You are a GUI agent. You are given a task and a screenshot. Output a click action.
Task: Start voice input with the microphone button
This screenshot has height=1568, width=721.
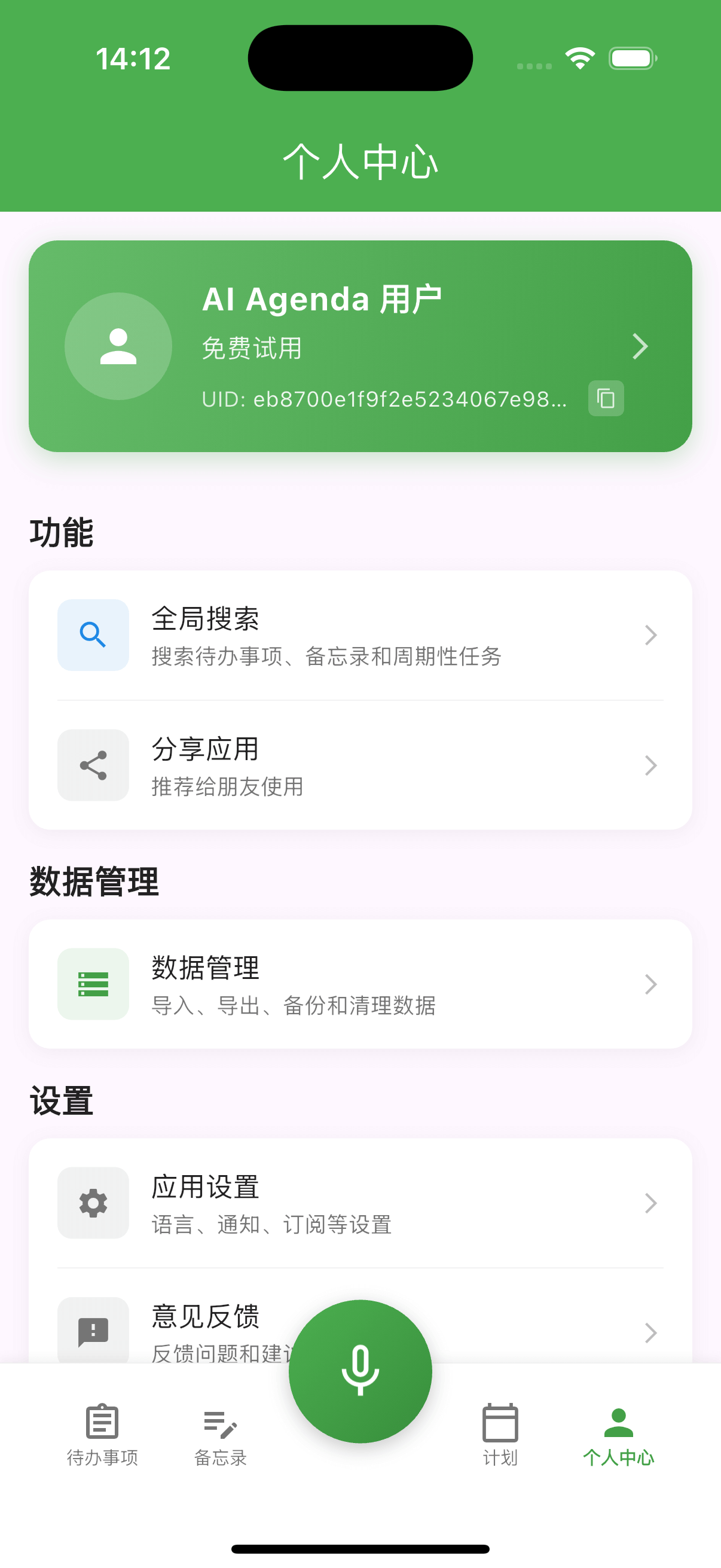pos(360,1371)
